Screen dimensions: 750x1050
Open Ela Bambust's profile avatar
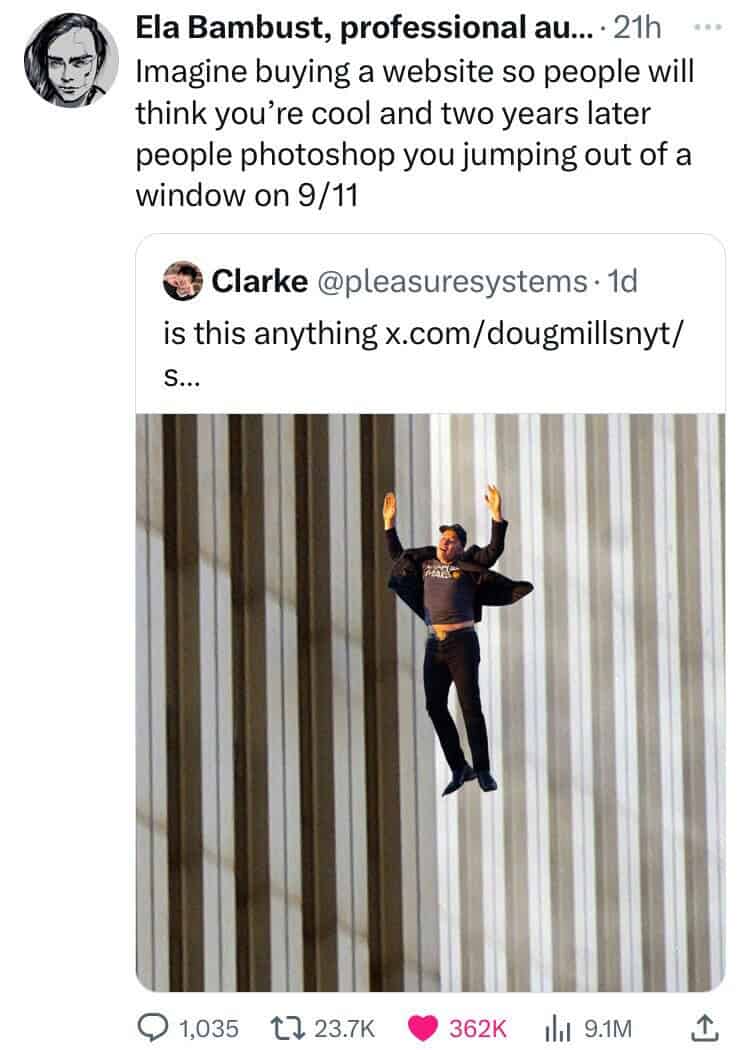65,61
